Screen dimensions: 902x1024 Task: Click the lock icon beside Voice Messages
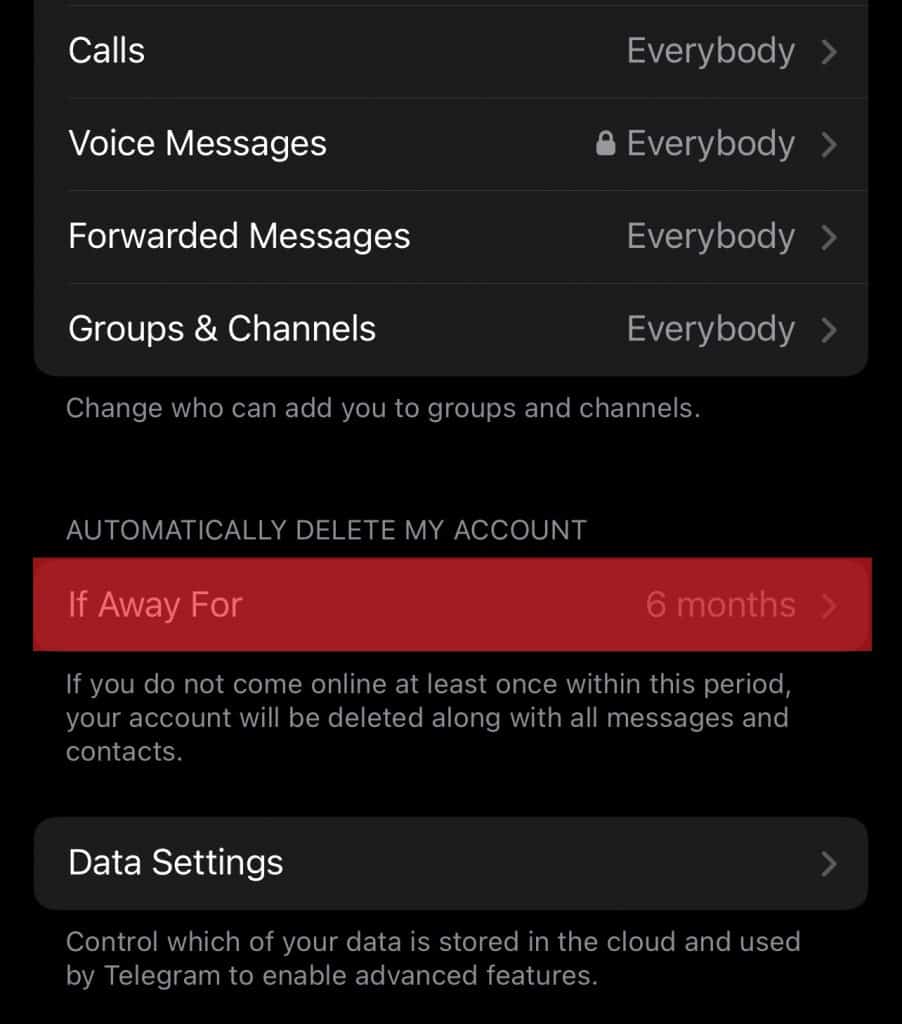pos(609,144)
